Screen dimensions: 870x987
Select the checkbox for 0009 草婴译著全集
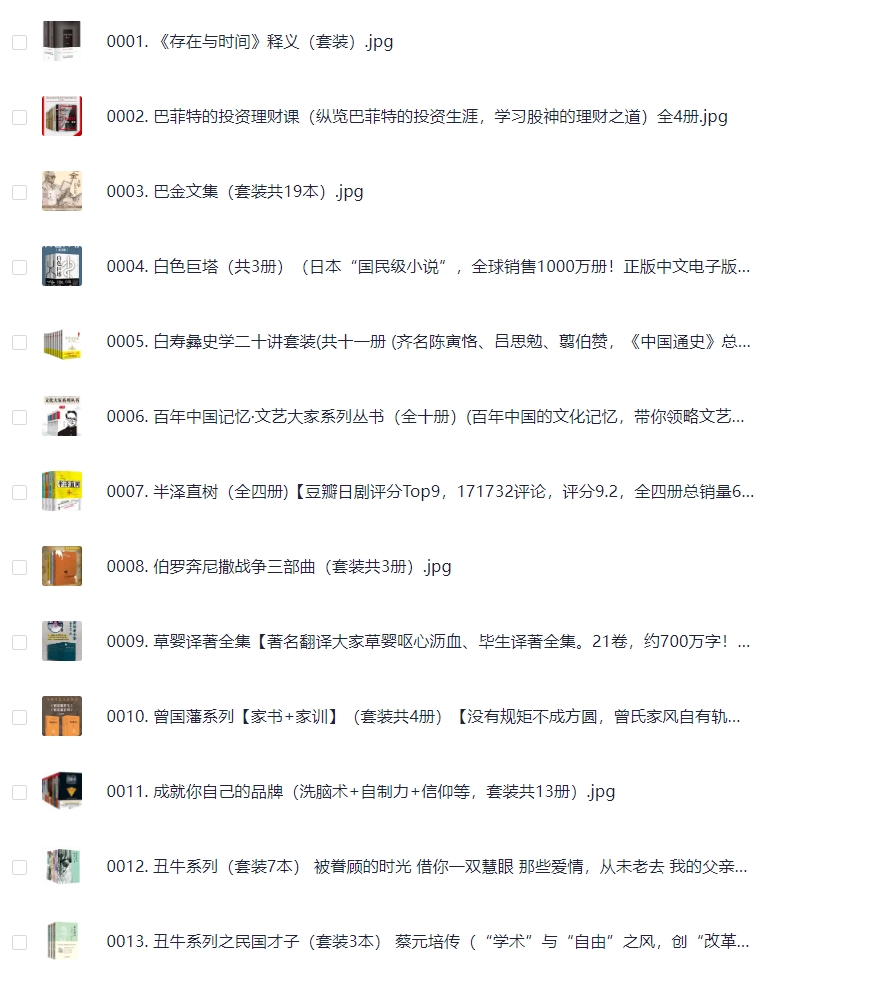19,642
